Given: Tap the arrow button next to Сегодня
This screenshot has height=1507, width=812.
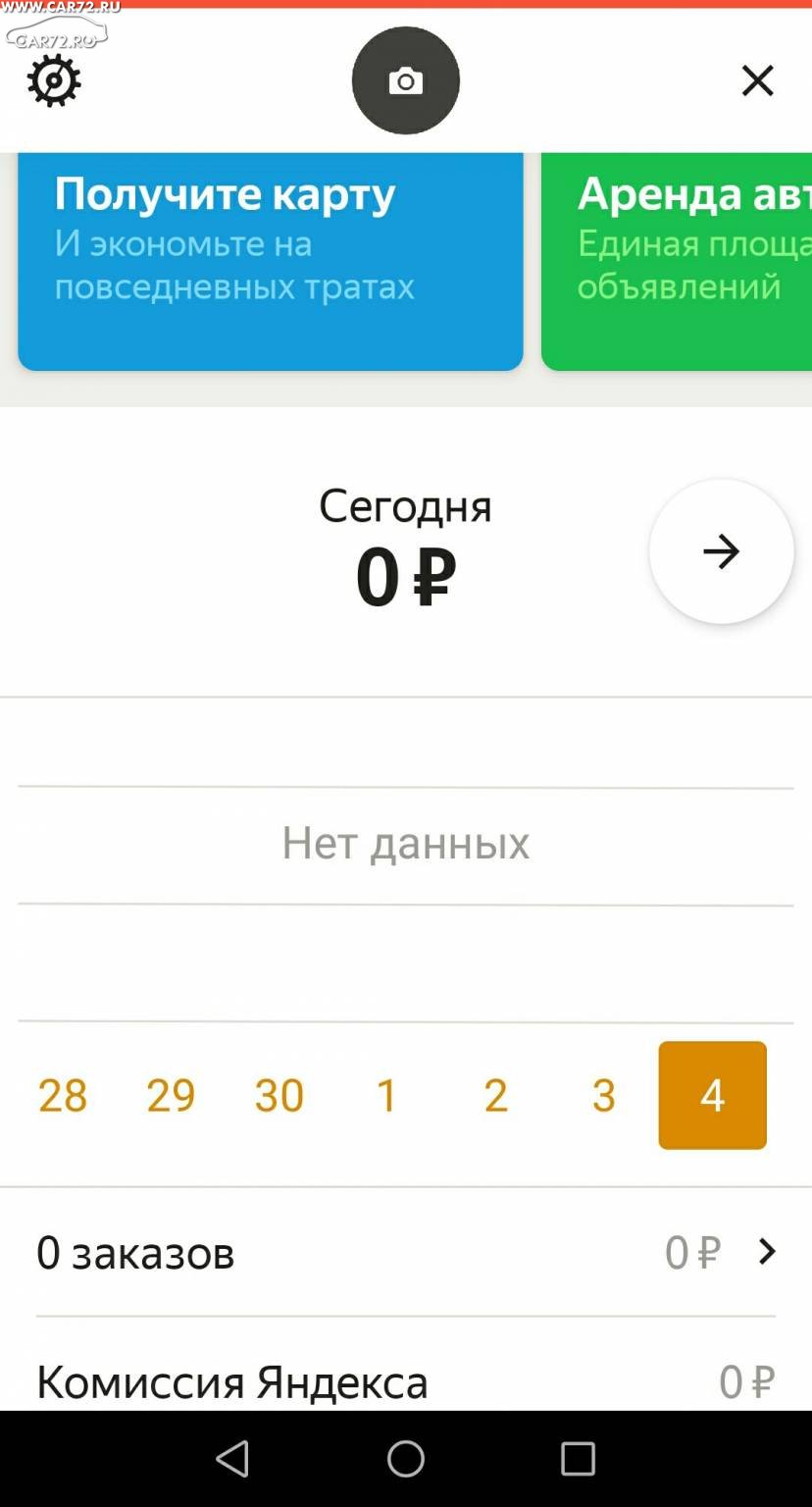Looking at the screenshot, I should [721, 551].
